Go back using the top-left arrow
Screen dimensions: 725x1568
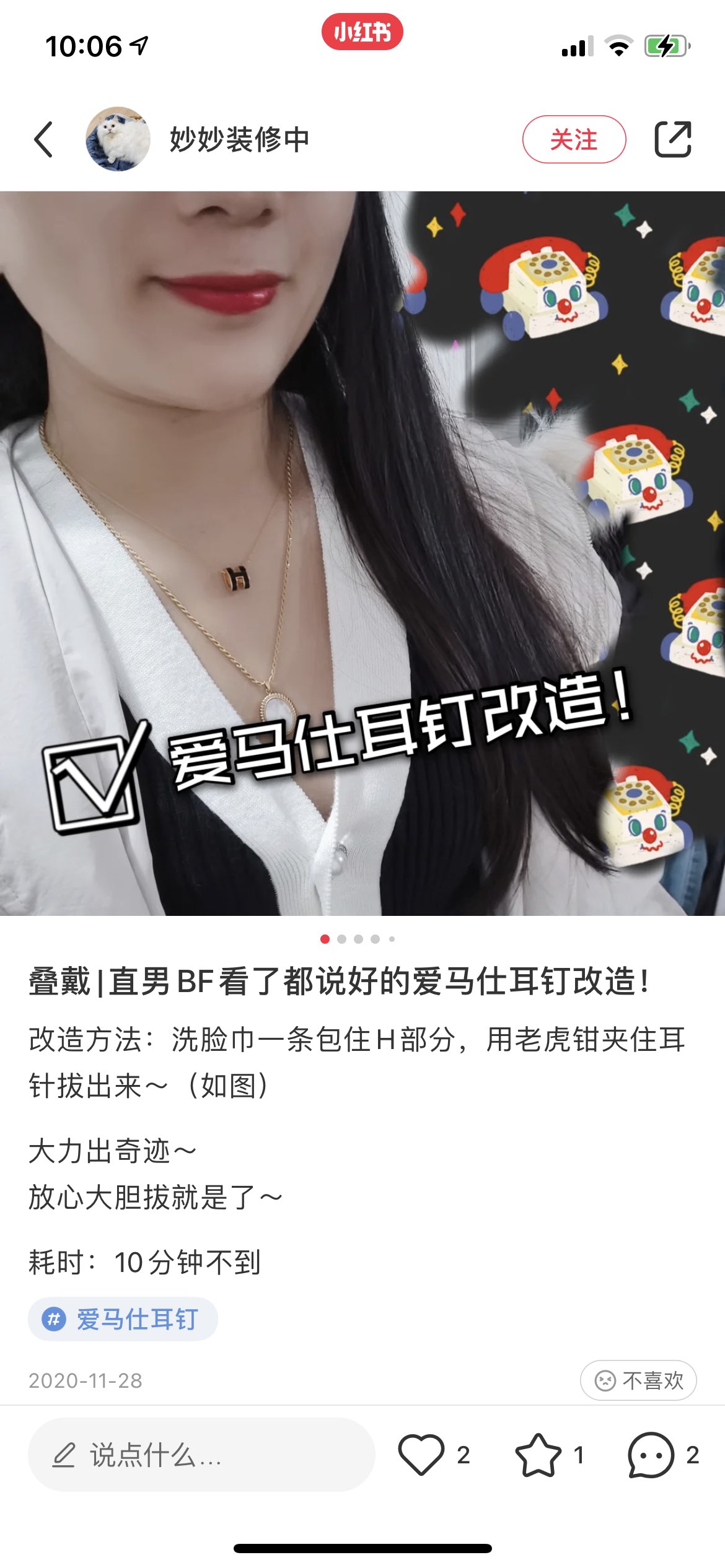[x=43, y=139]
